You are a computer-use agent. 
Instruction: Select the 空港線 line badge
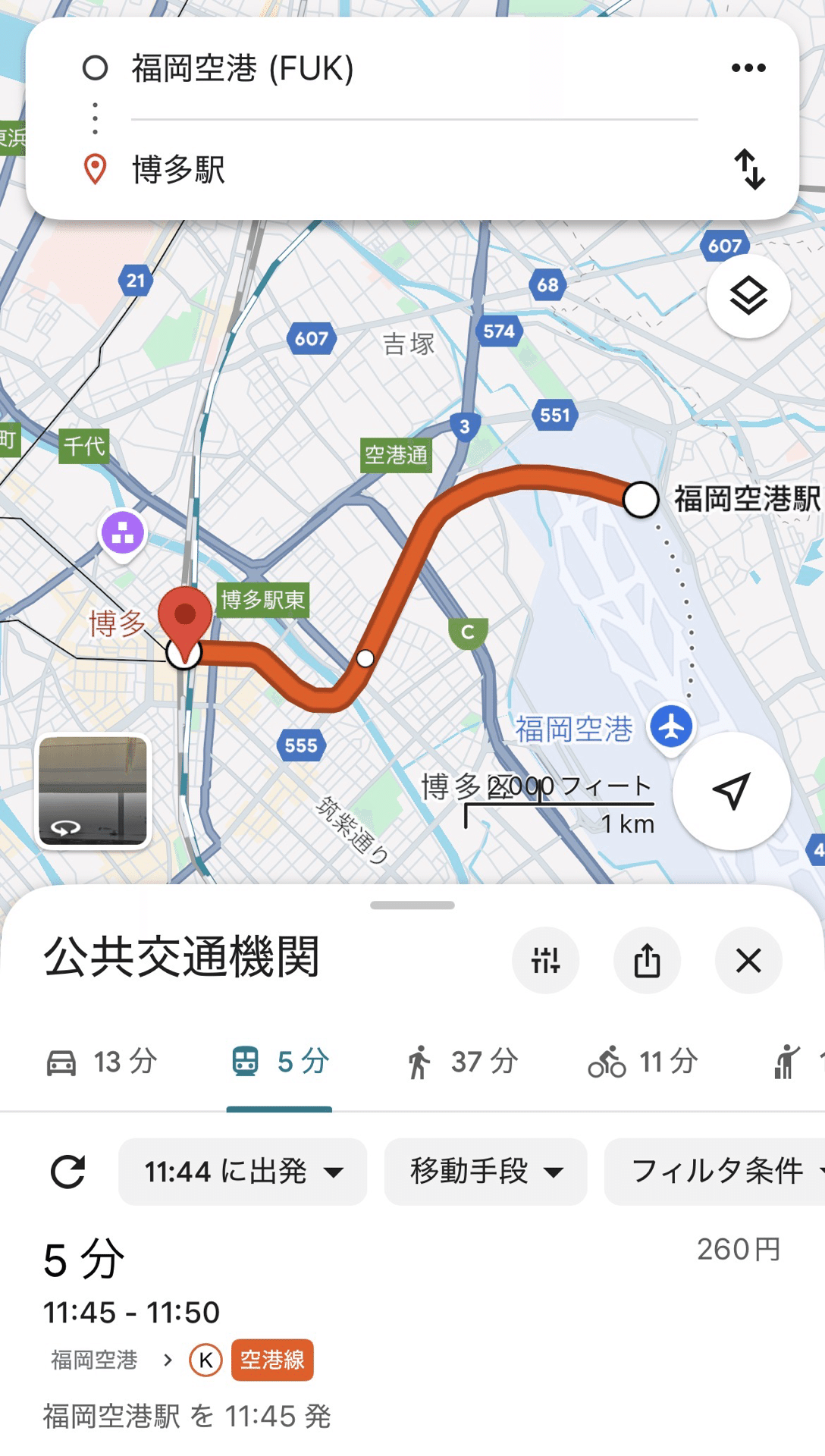[x=272, y=1360]
